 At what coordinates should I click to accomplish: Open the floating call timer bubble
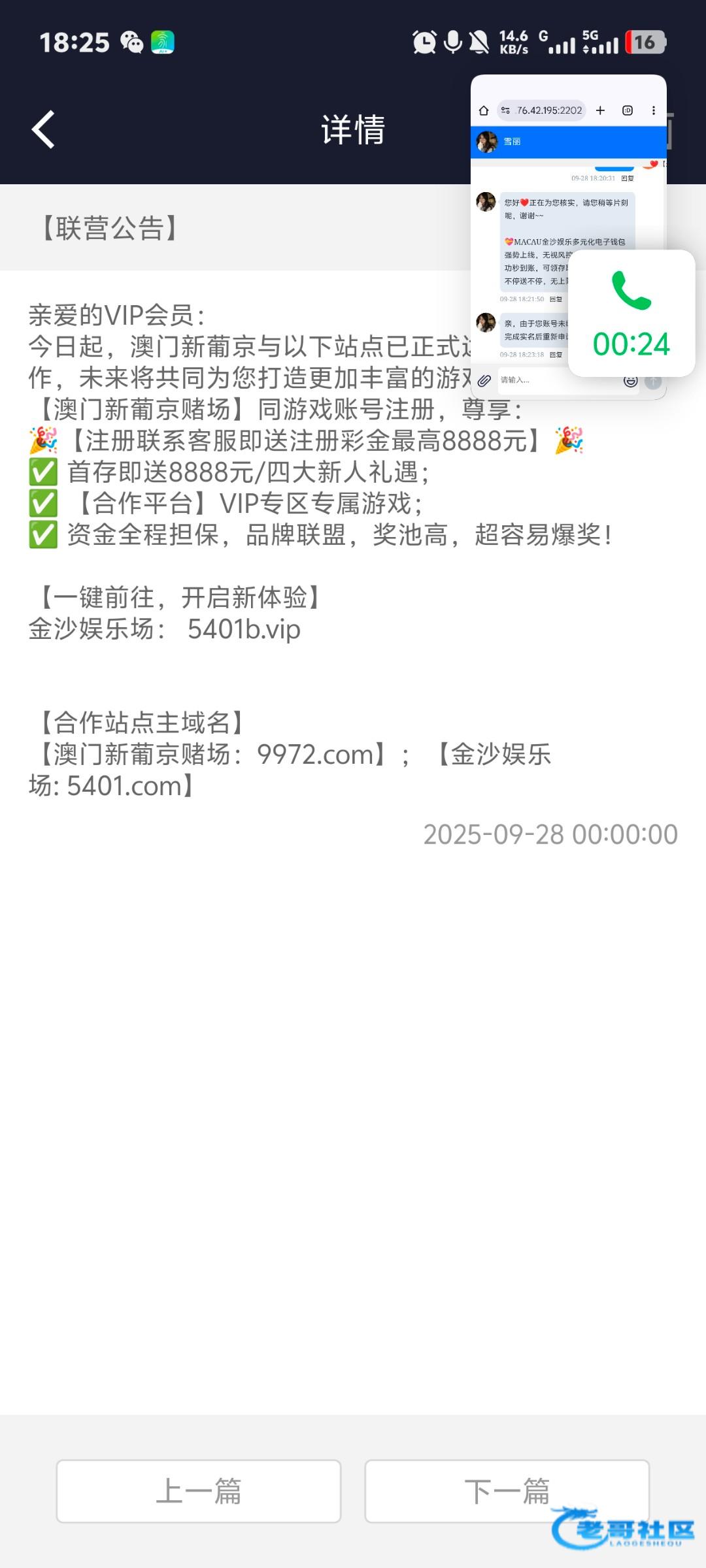coord(631,313)
